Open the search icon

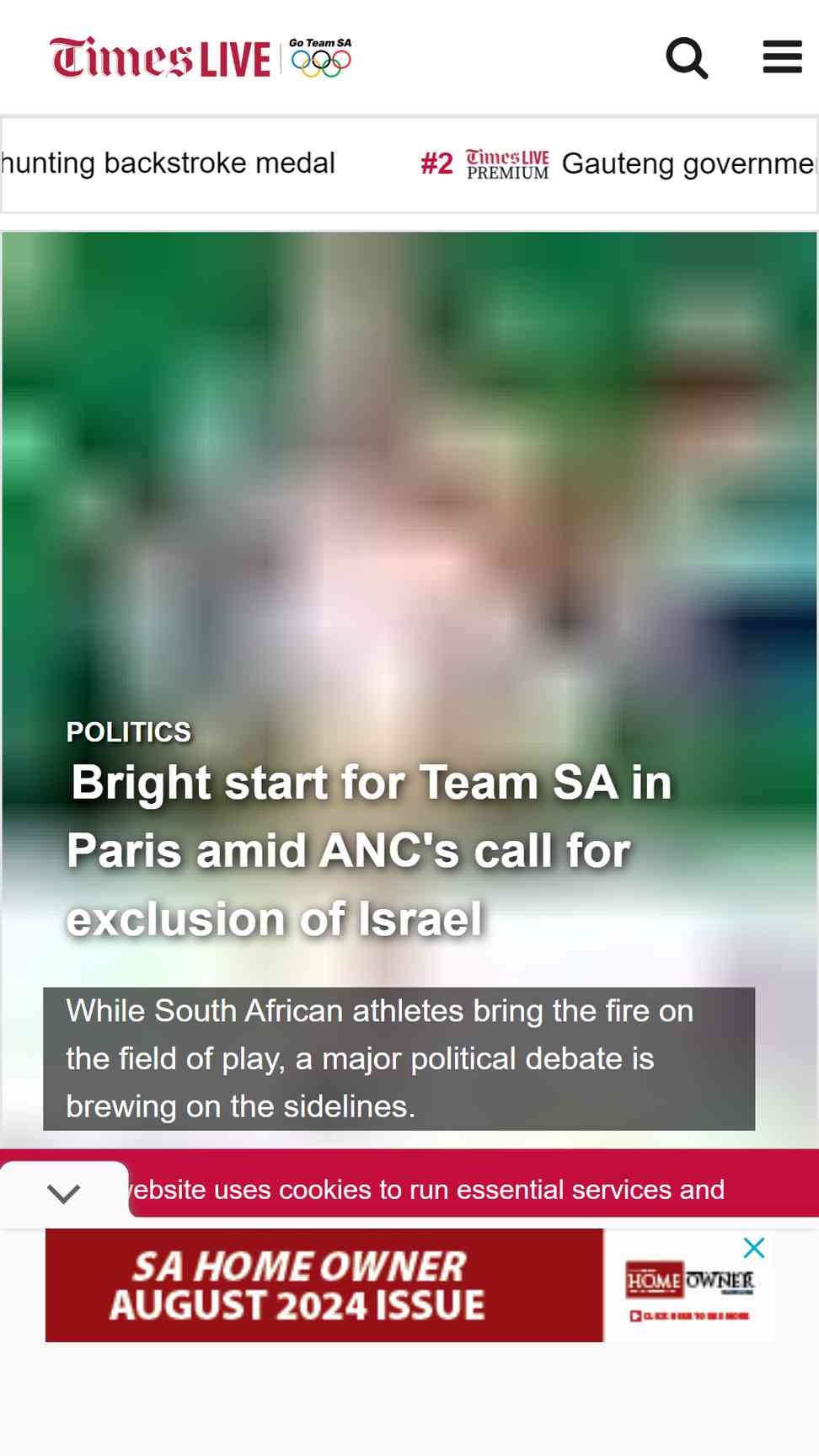pyautogui.click(x=687, y=58)
